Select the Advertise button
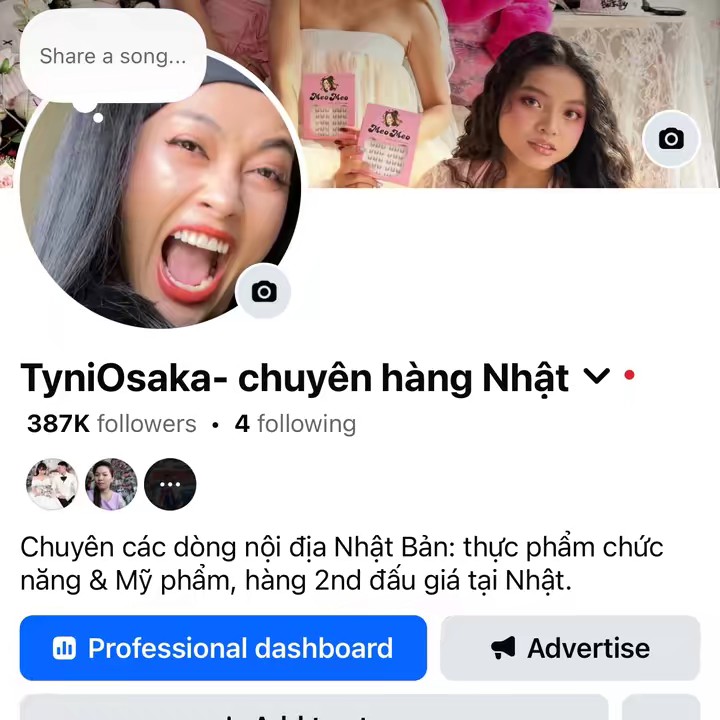720x720 pixels. click(570, 648)
